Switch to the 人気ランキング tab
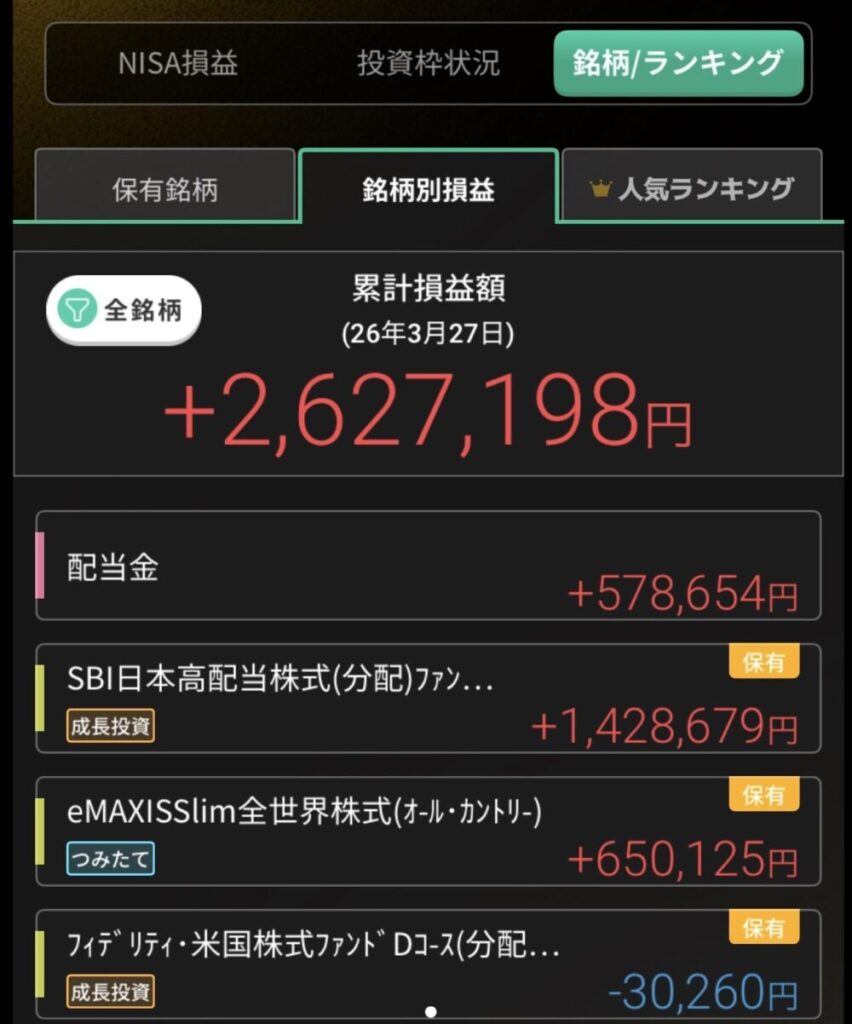Screen dimensions: 852x1024 click(692, 188)
